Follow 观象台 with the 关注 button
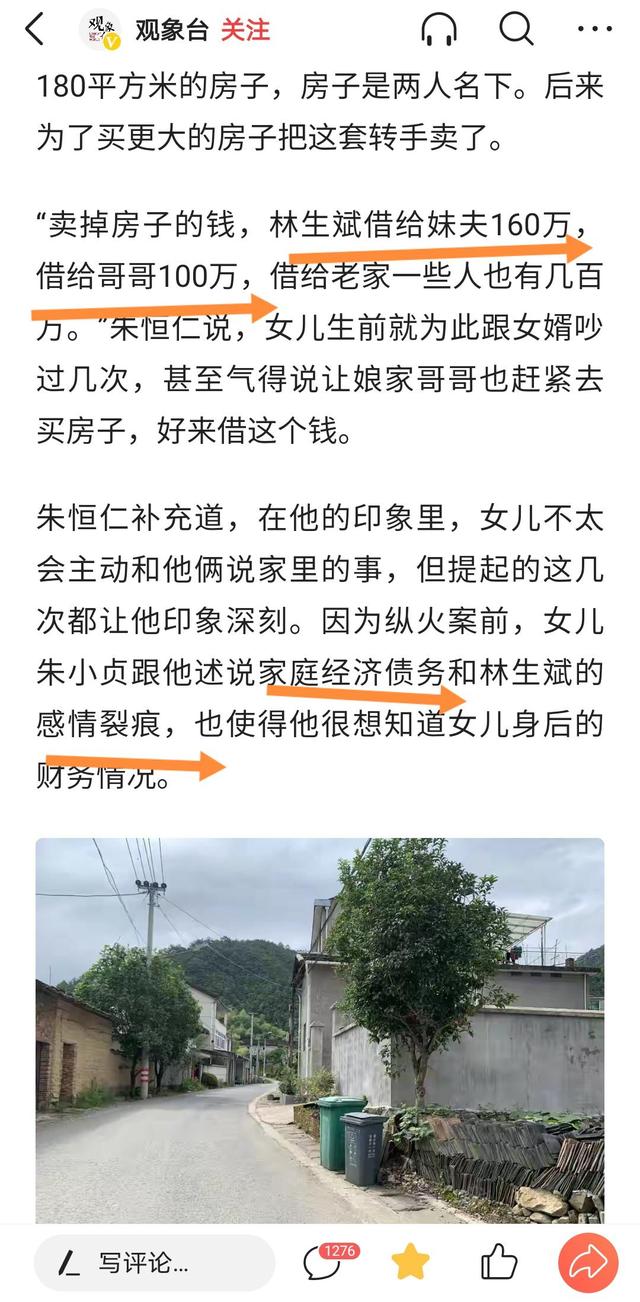The height and width of the screenshot is (1302, 640). (245, 30)
